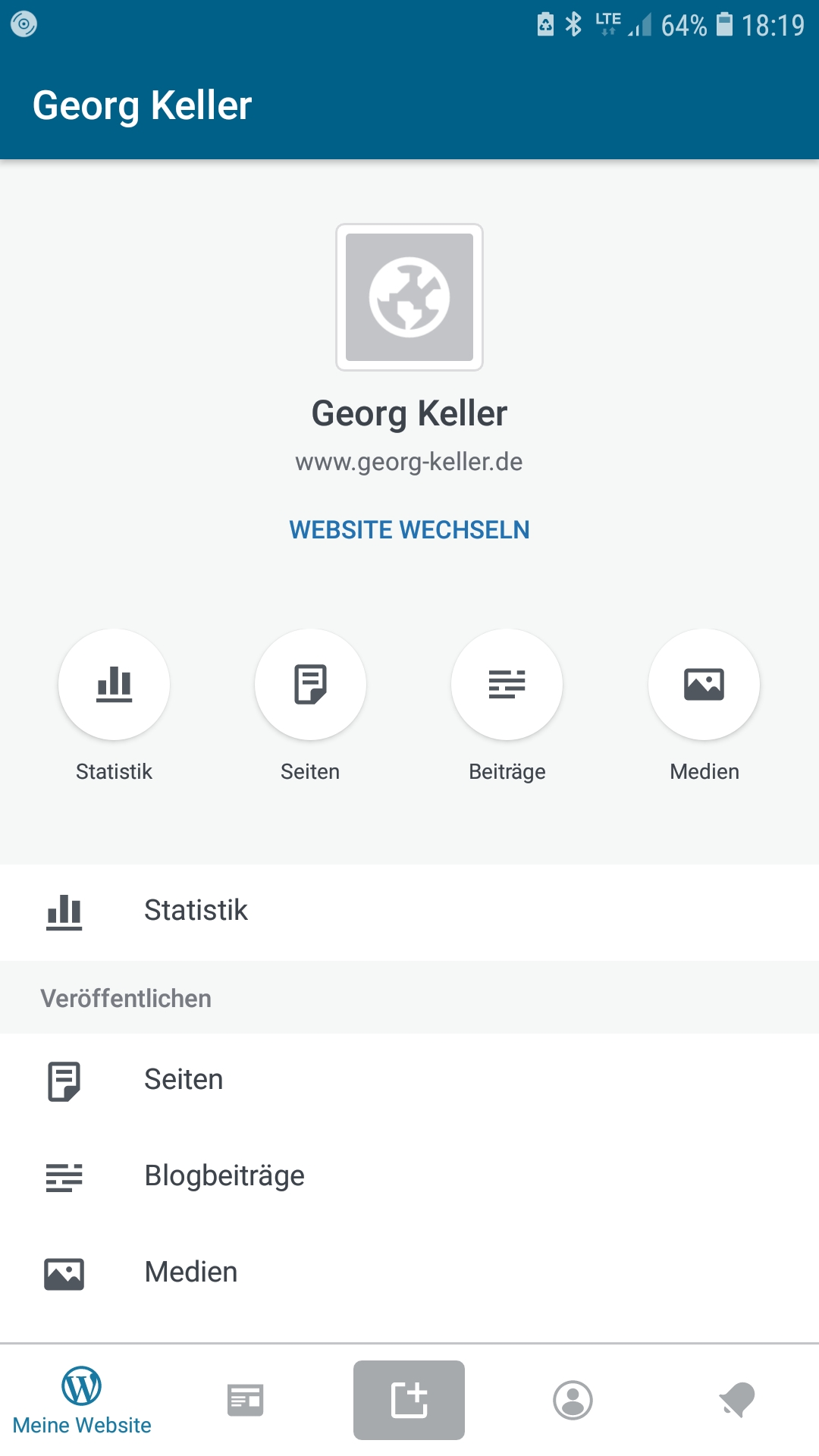The height and width of the screenshot is (1456, 819).
Task: Open the round Beiträge quick action
Action: click(x=507, y=684)
